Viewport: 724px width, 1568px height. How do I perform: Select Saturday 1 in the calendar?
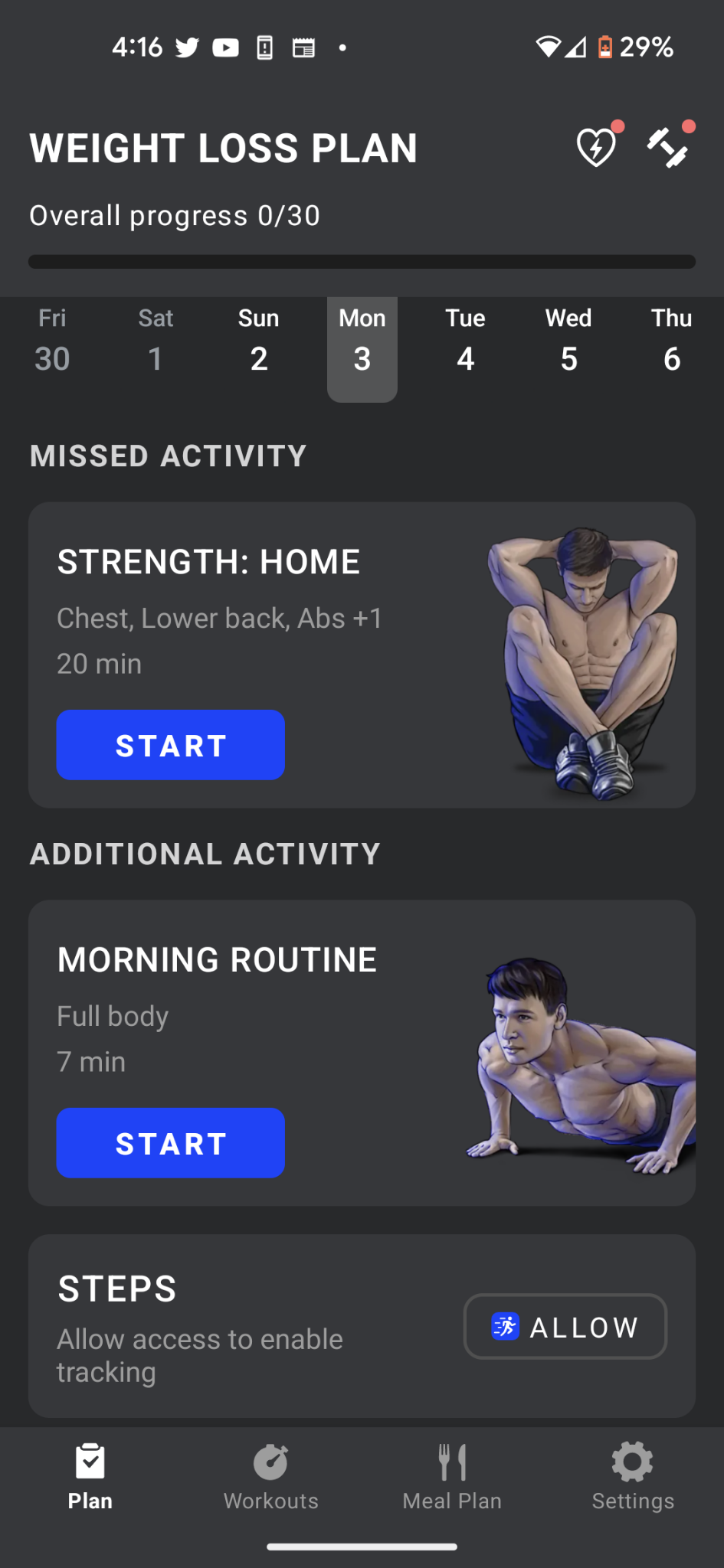(x=156, y=341)
